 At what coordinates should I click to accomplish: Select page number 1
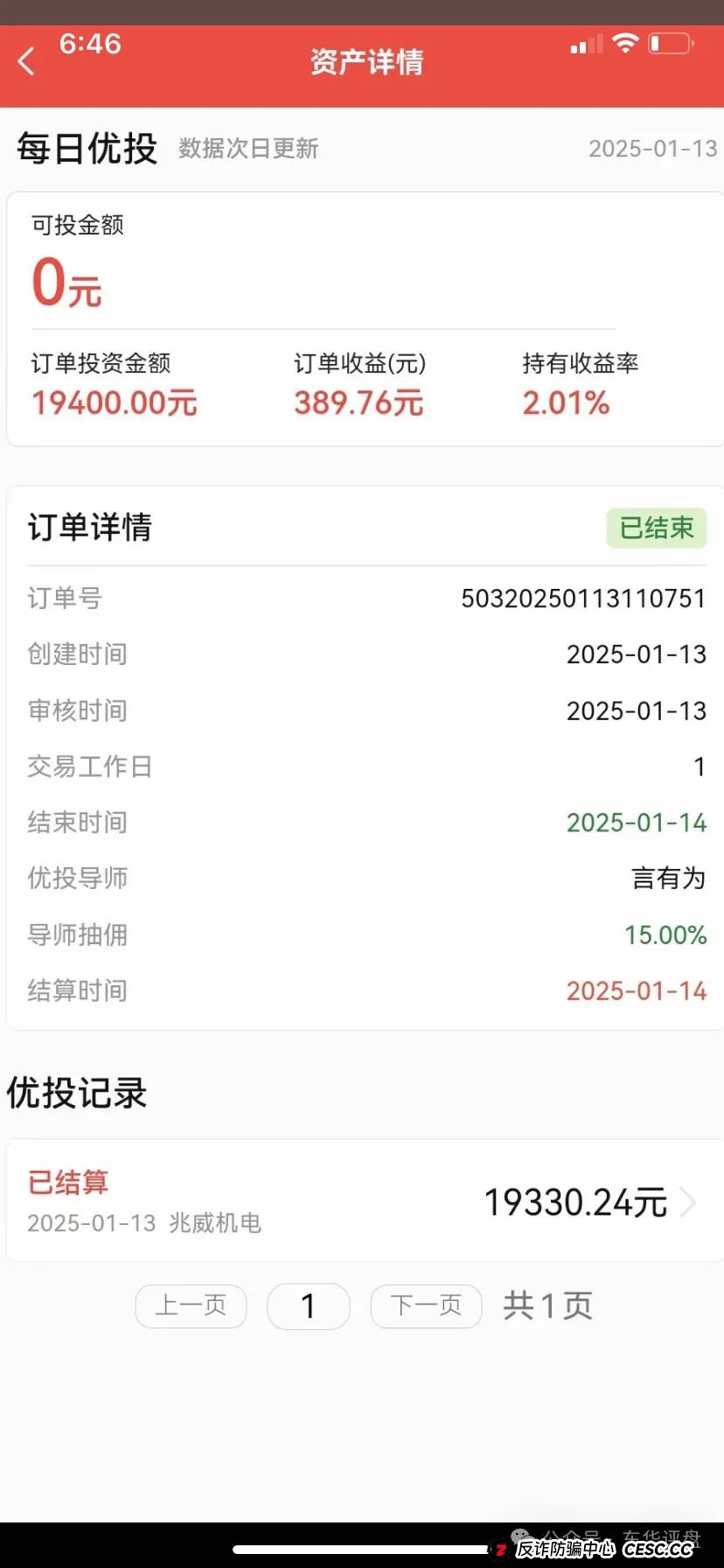tap(308, 1306)
